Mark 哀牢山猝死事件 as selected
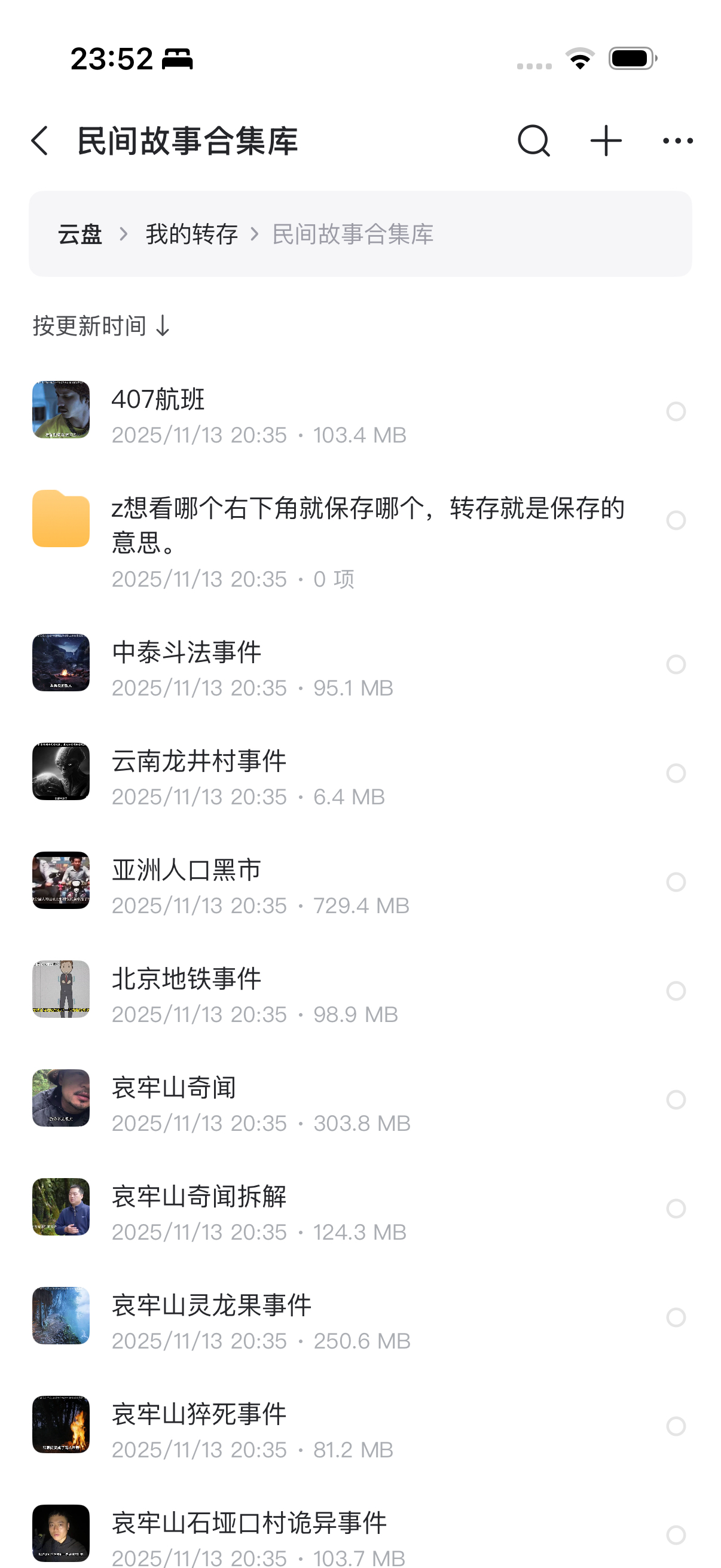 676,1426
